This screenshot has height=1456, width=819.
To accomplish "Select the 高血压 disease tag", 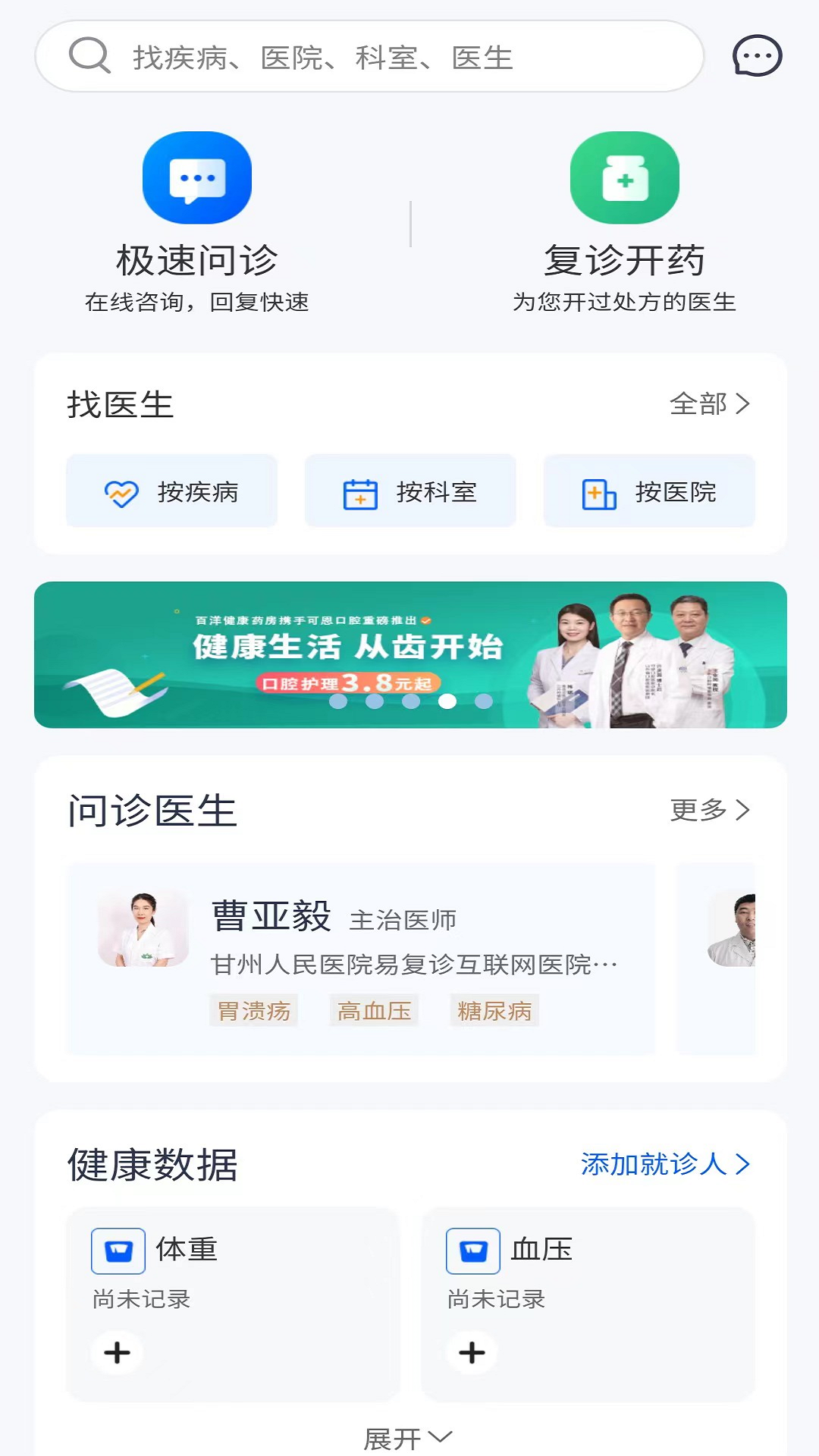I will coord(374,1011).
